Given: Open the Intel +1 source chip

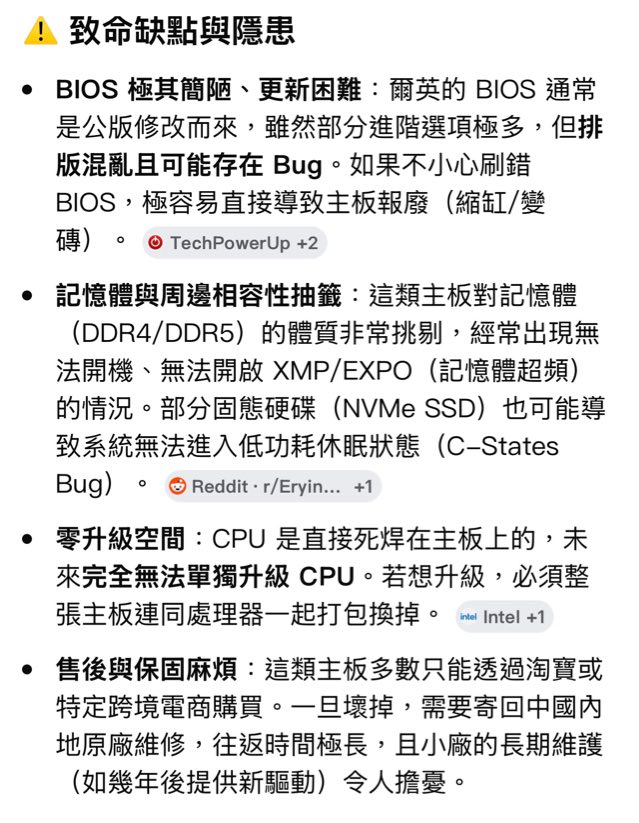Looking at the screenshot, I should pos(504,617).
